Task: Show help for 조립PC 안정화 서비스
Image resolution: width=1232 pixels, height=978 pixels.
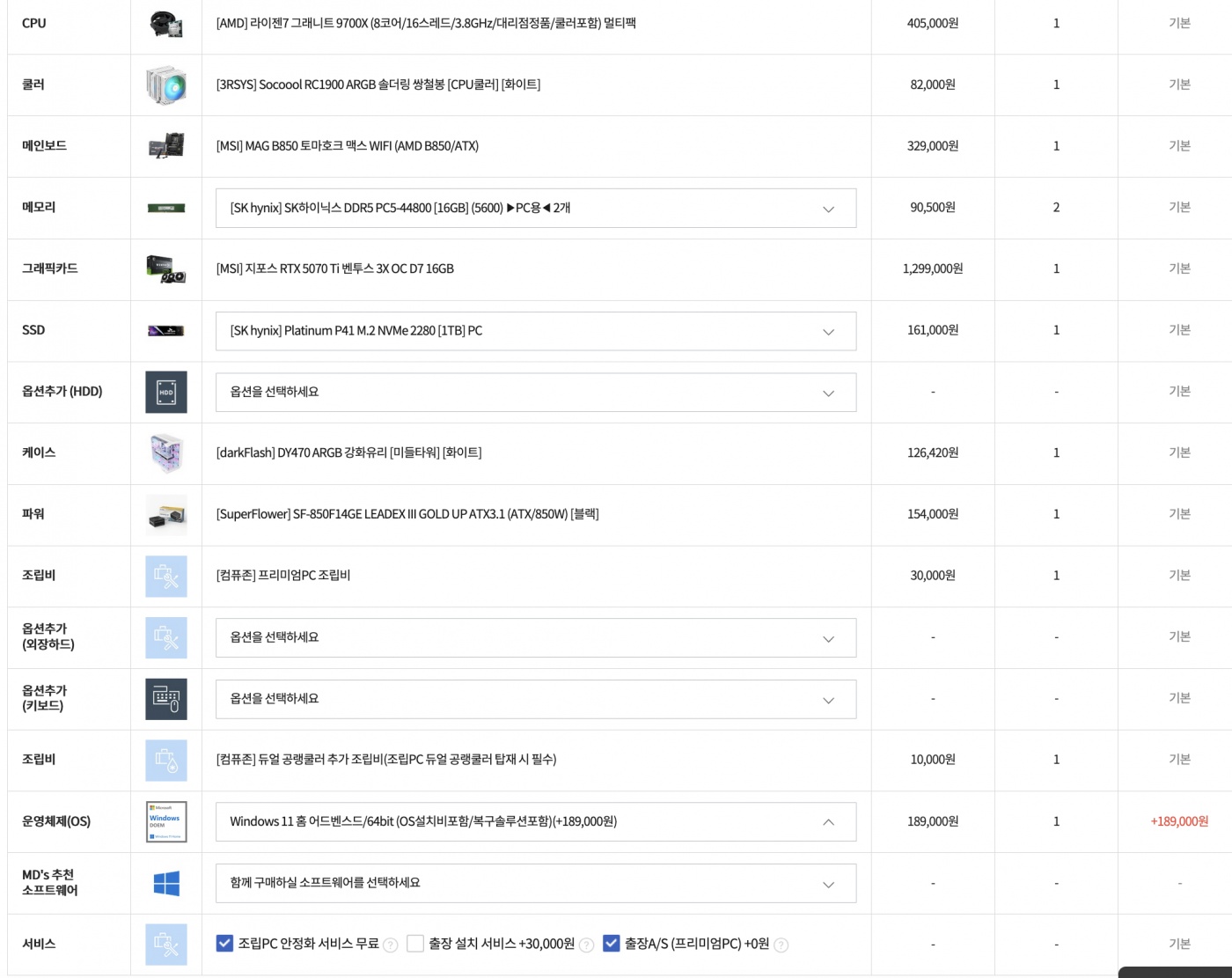Action: 391,945
